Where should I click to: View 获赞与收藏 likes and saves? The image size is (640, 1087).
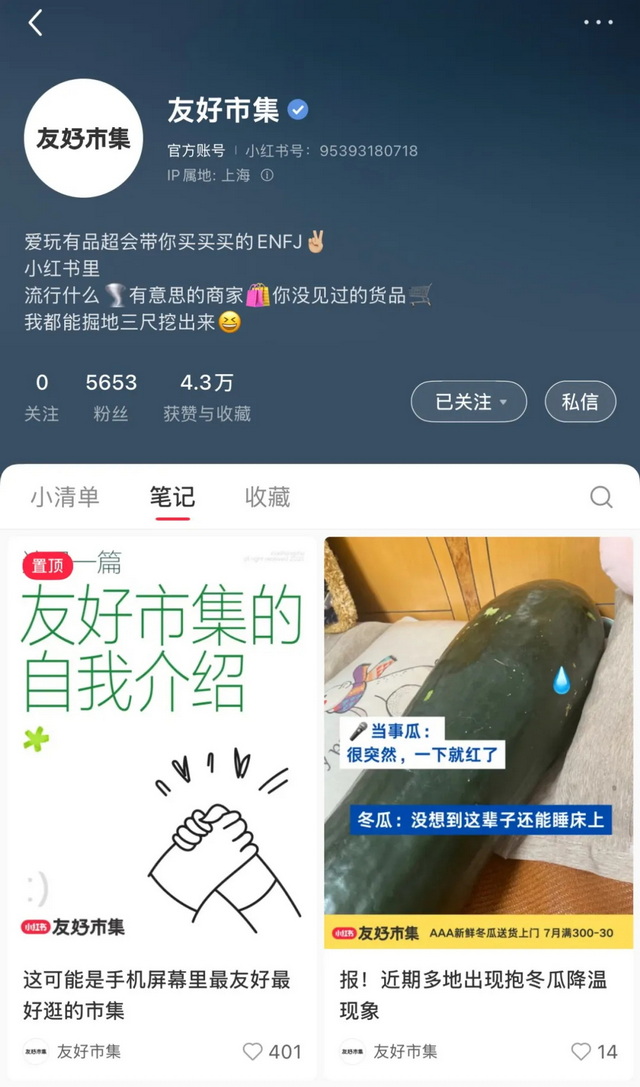tap(207, 397)
